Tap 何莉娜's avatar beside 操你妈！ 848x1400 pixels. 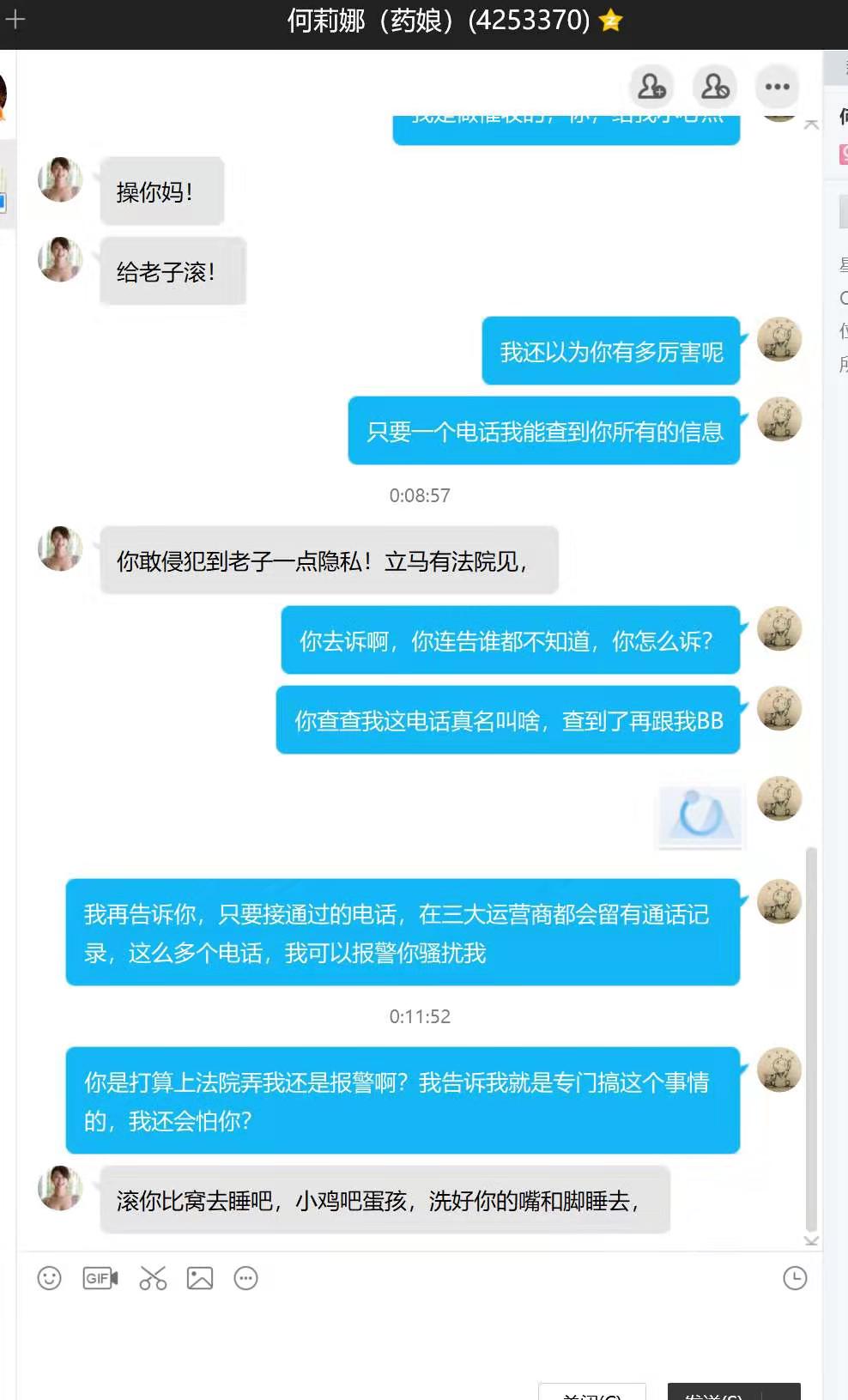tap(60, 180)
